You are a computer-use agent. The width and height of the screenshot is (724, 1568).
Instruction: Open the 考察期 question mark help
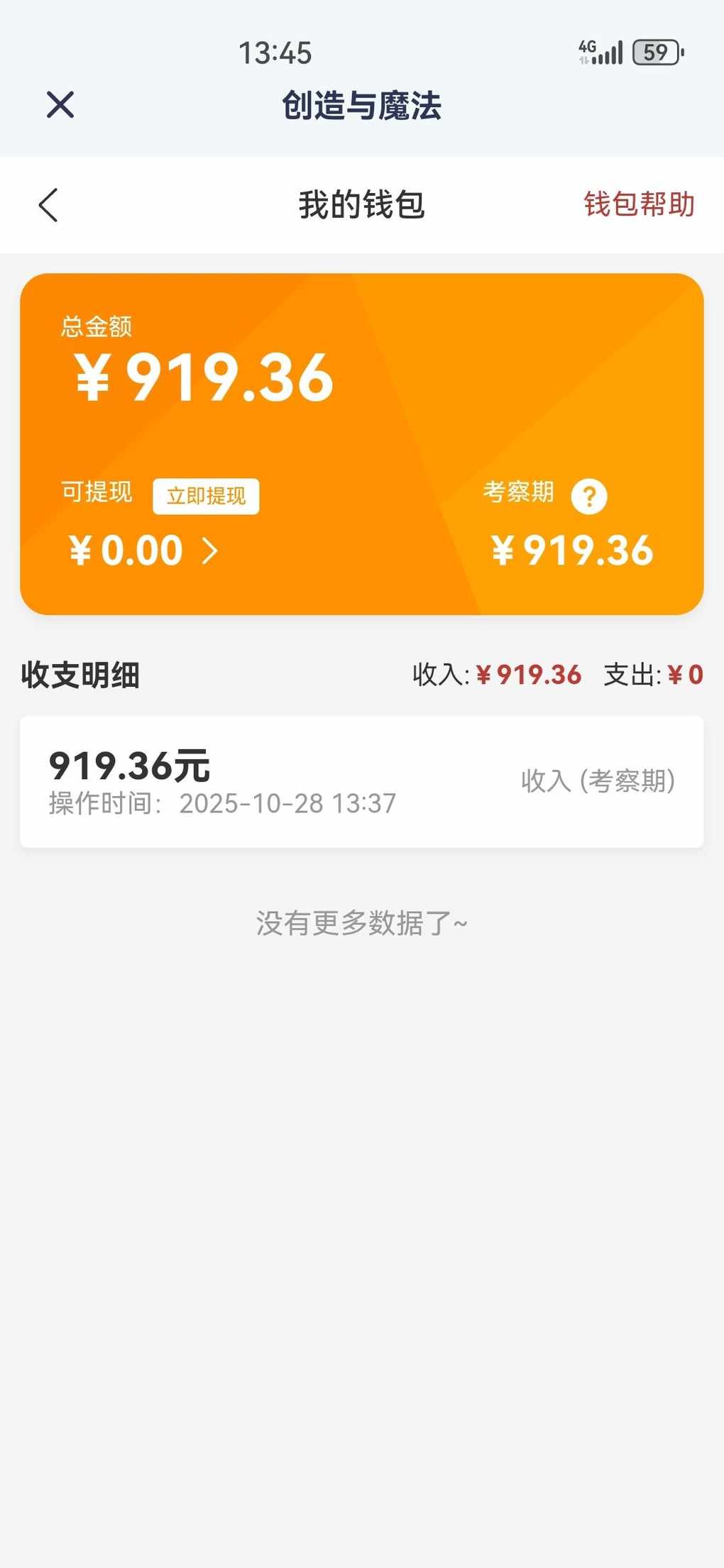point(589,495)
